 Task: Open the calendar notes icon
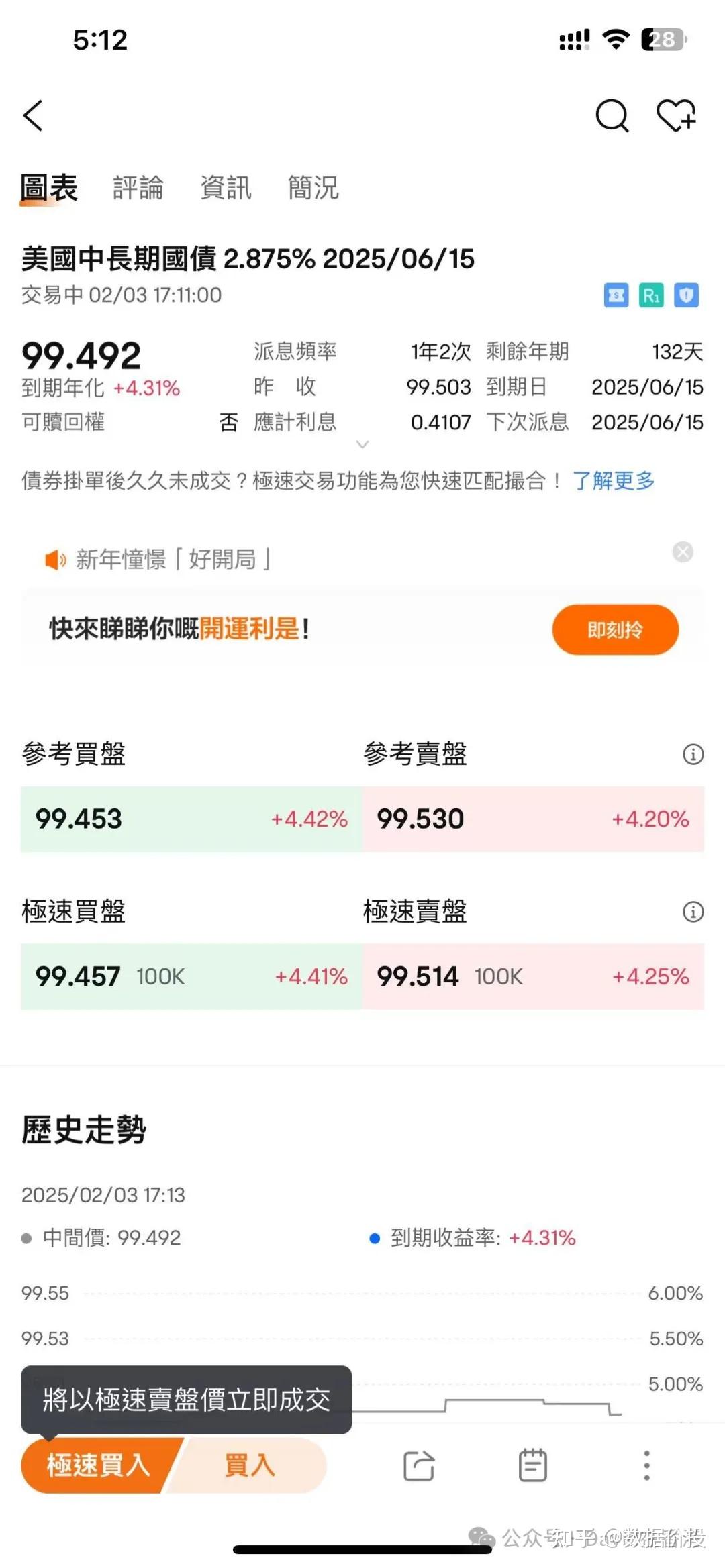click(532, 1467)
